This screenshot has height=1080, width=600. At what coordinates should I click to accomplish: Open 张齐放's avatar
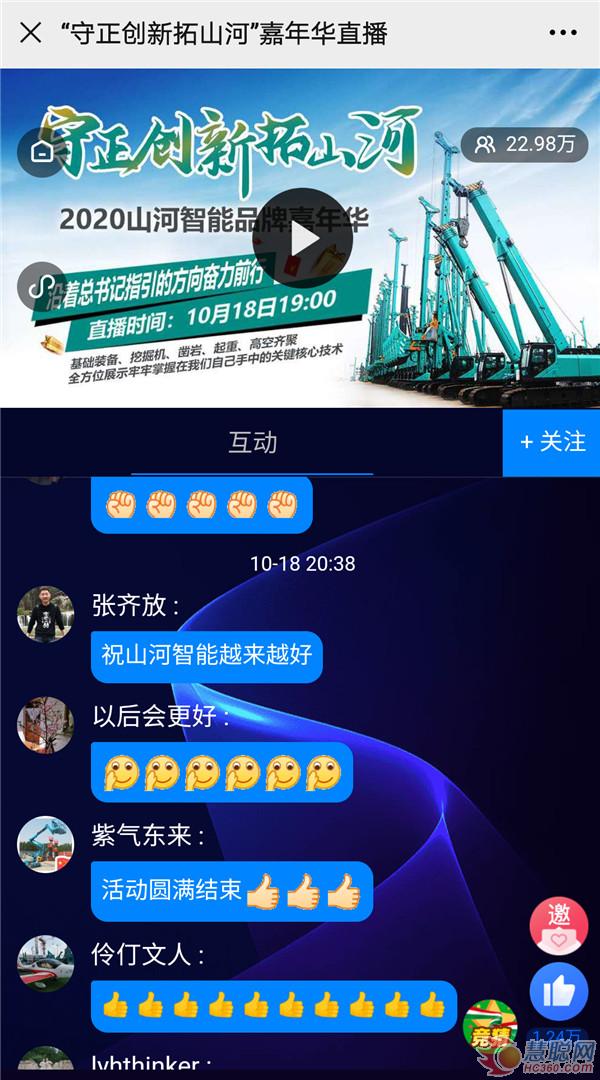coord(45,614)
